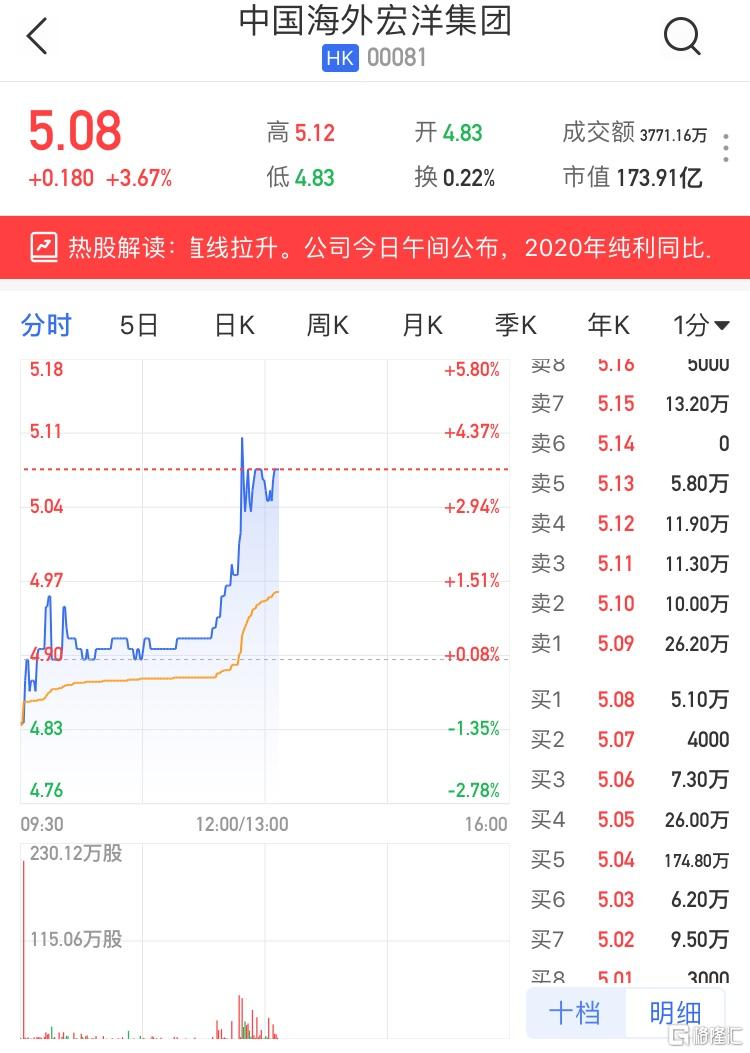Show the 日K candlestick chart

point(235,325)
